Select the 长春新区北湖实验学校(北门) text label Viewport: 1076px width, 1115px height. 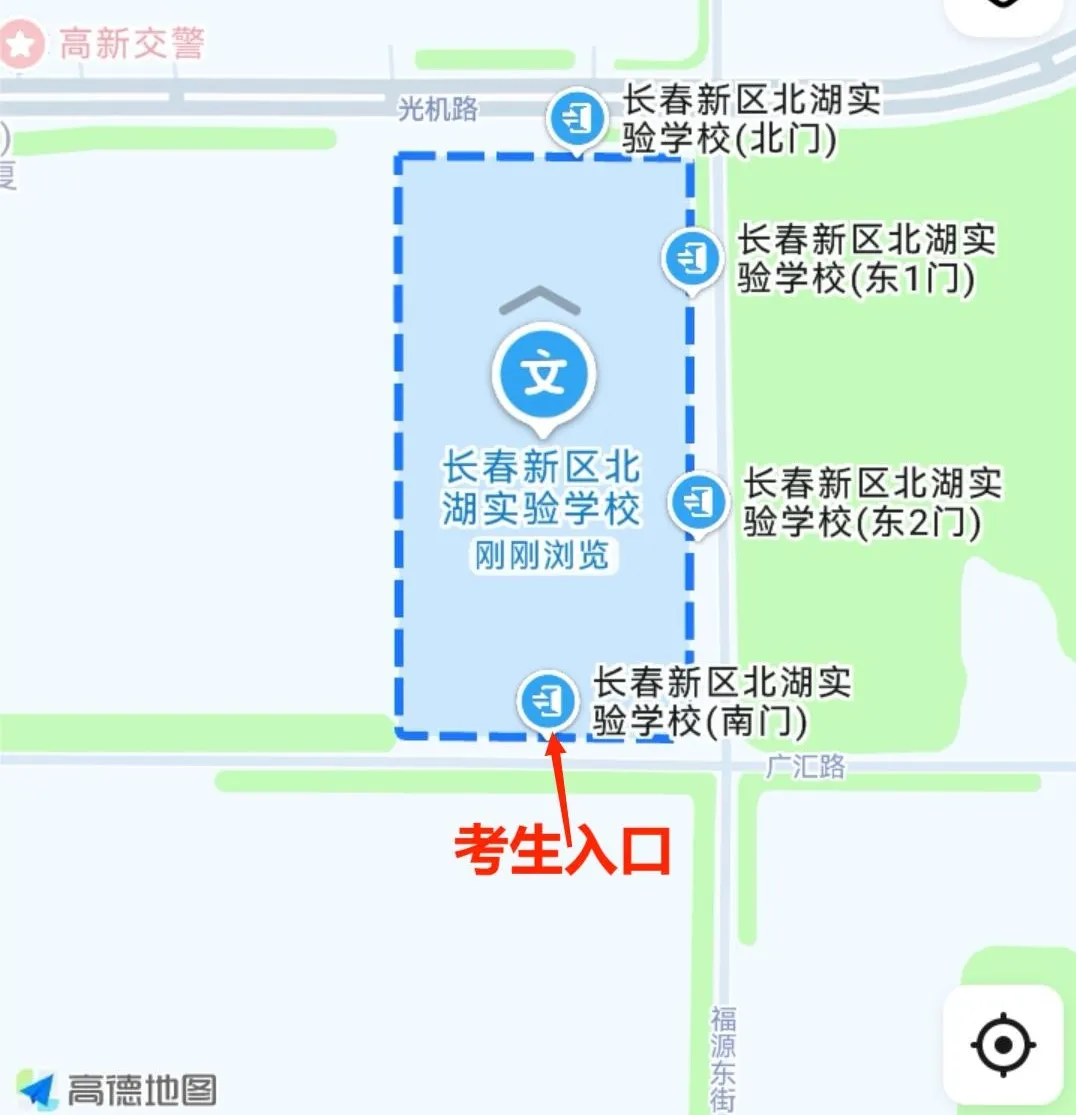tap(752, 119)
